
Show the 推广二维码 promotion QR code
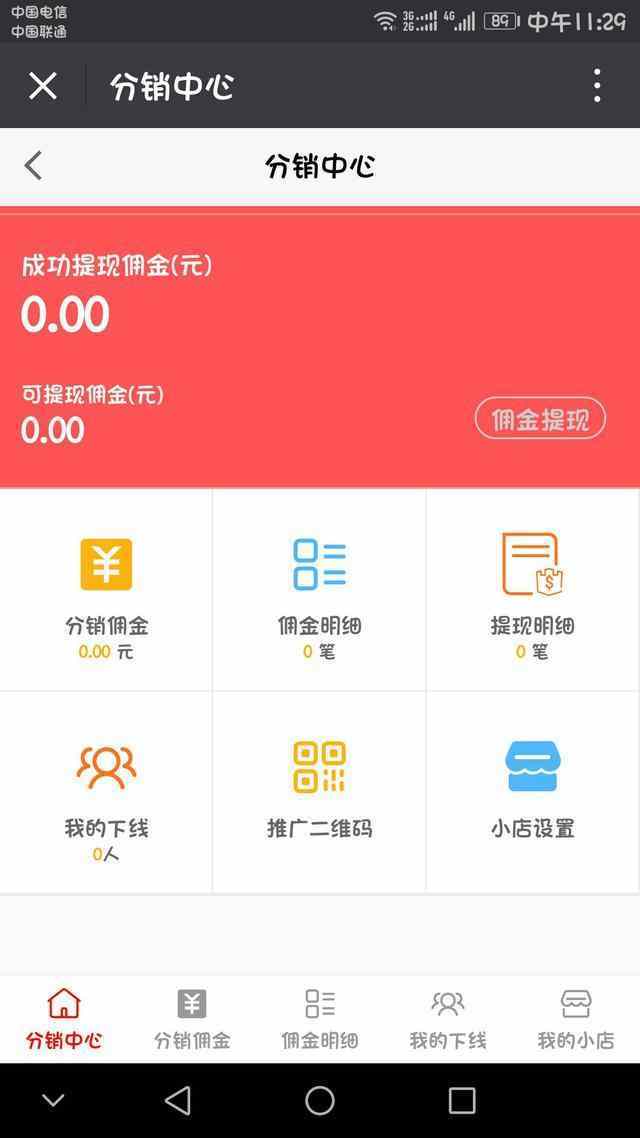[319, 792]
